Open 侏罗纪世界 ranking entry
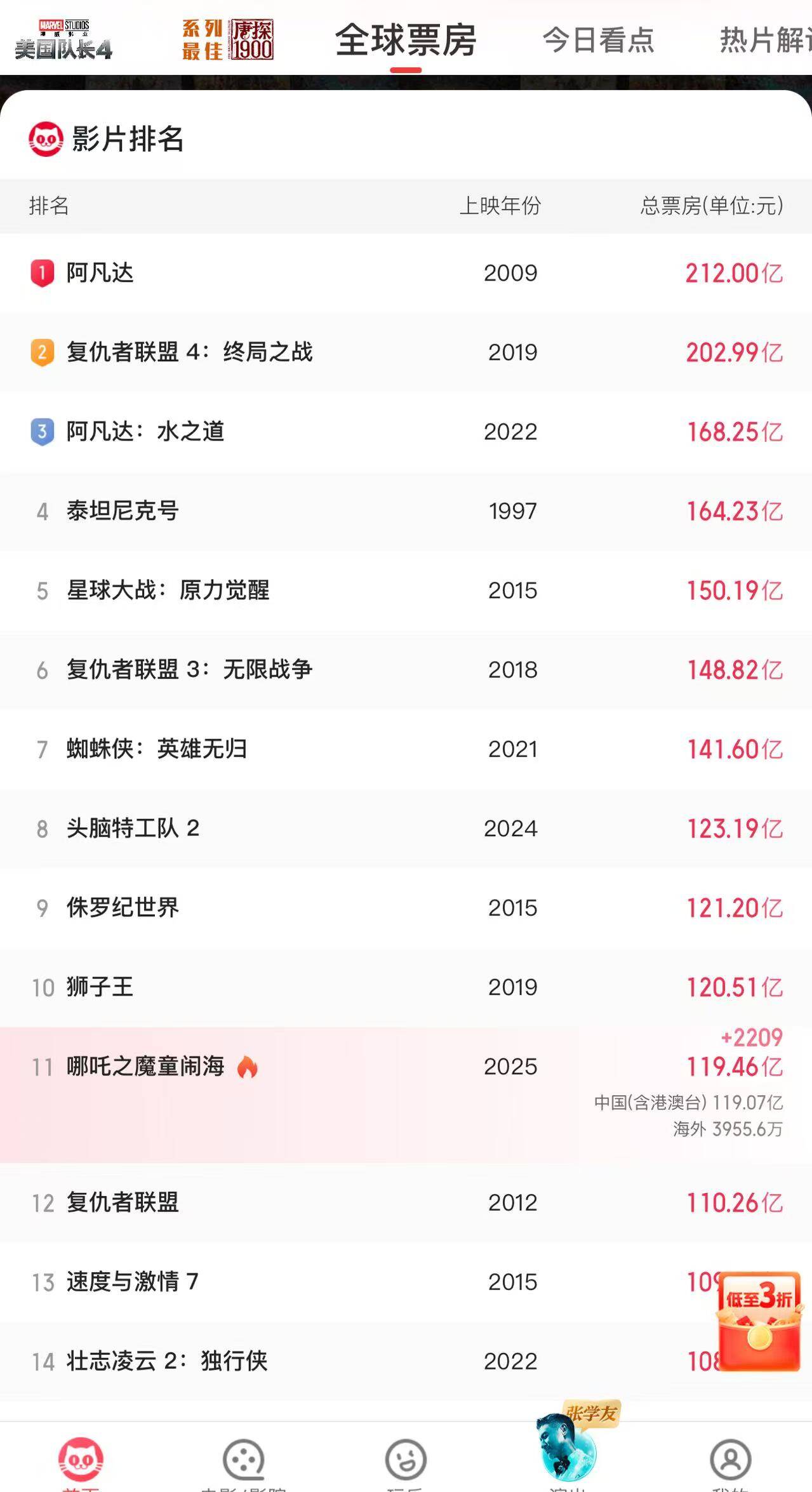Screen dimensions: 812x1492 [x=406, y=908]
